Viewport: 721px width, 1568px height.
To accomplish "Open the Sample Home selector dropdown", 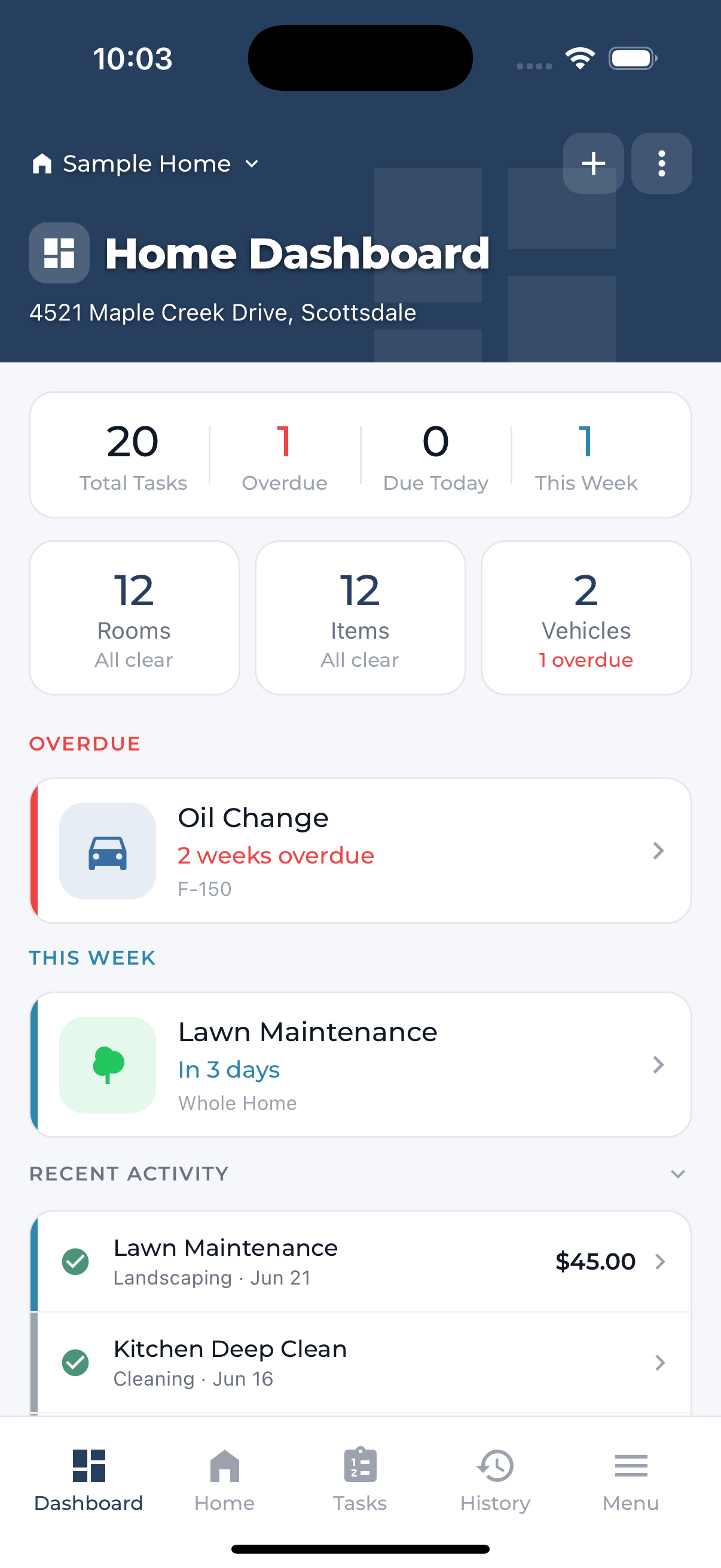I will tap(145, 163).
